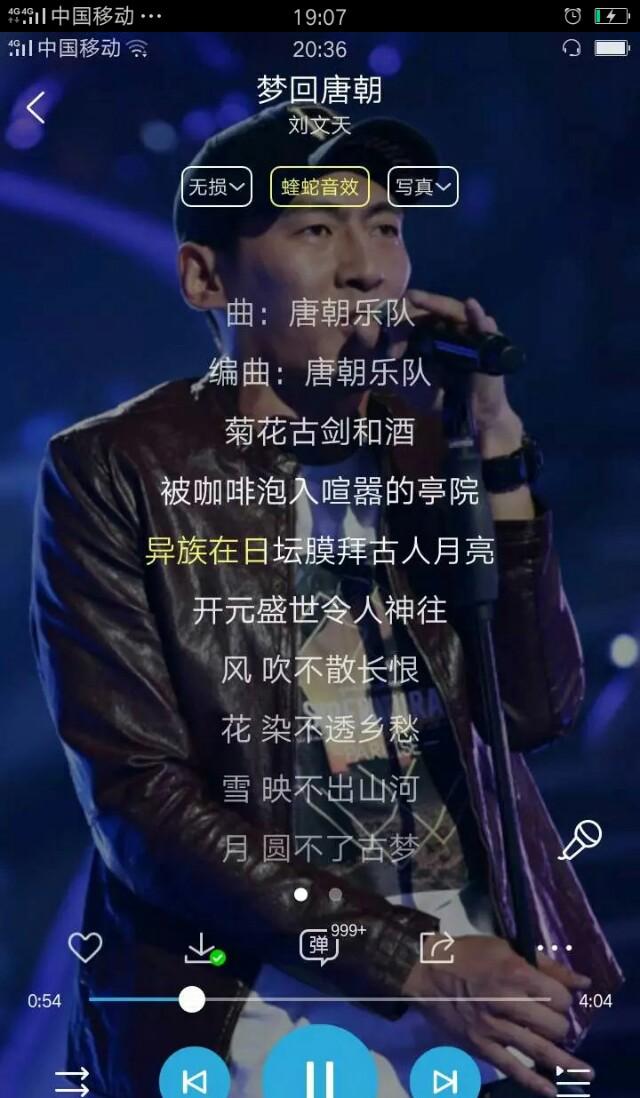
Task: Expand the 写真 display mode dropdown
Action: tap(423, 186)
